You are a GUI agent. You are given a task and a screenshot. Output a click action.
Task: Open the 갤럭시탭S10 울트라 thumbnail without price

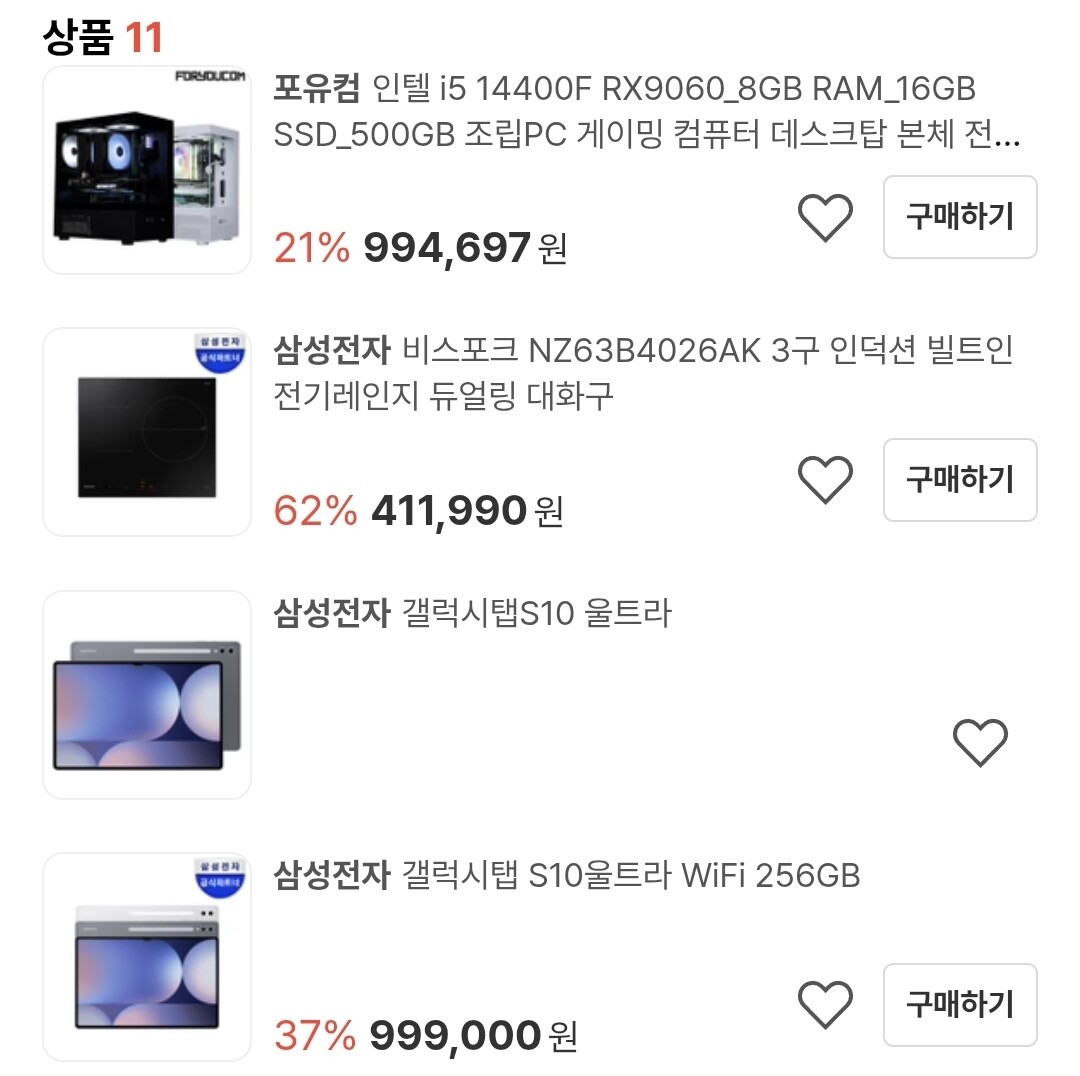147,695
